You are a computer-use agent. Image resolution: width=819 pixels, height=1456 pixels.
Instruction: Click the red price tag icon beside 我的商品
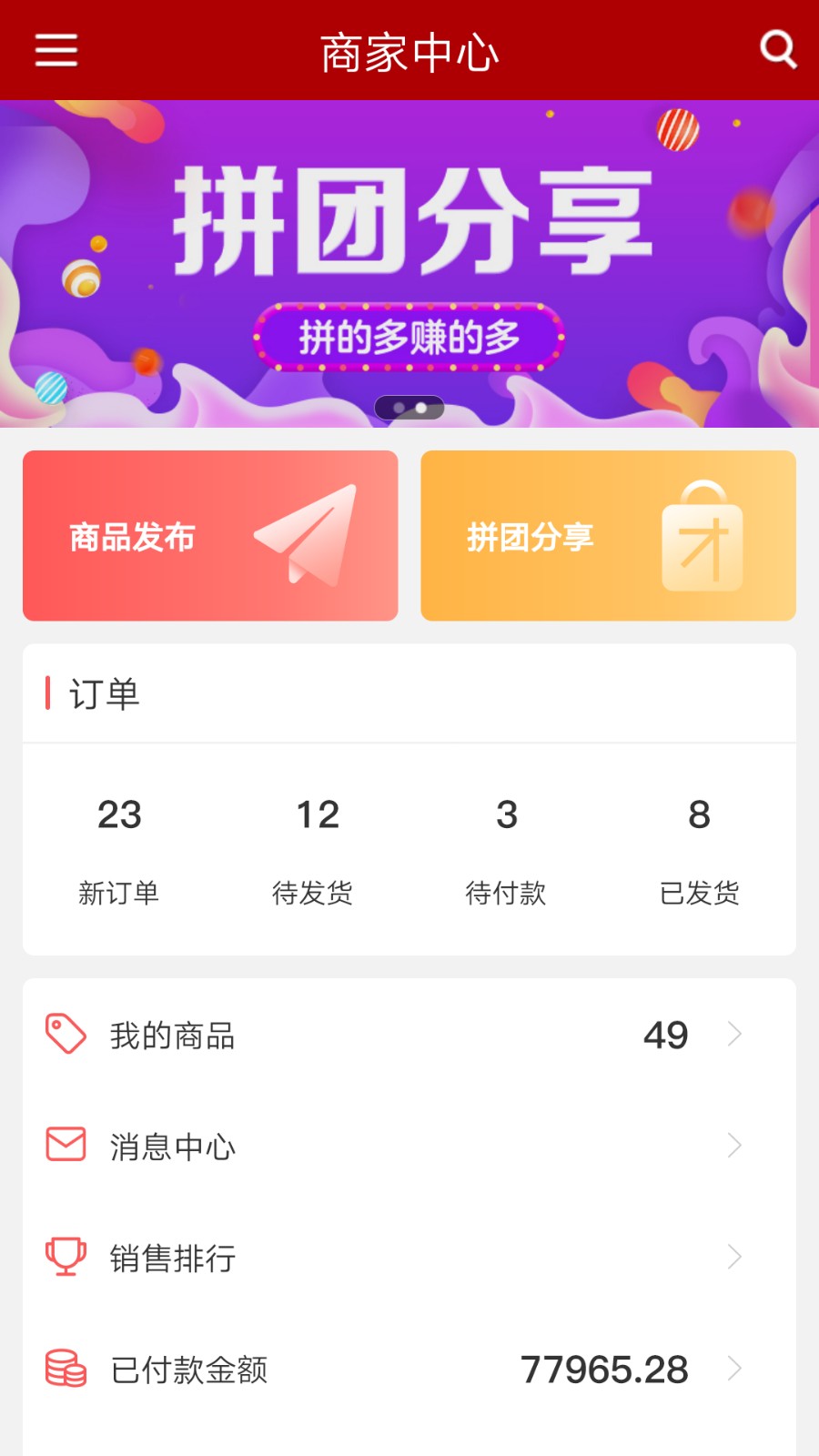point(64,1034)
